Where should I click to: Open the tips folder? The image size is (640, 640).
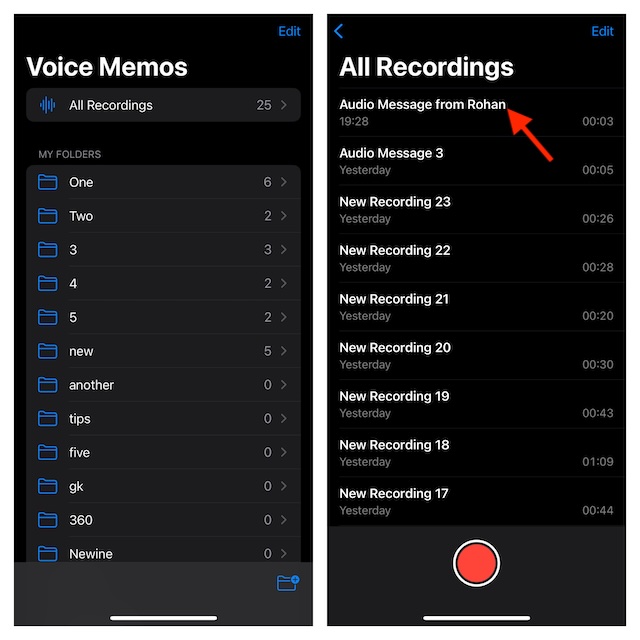pos(163,418)
